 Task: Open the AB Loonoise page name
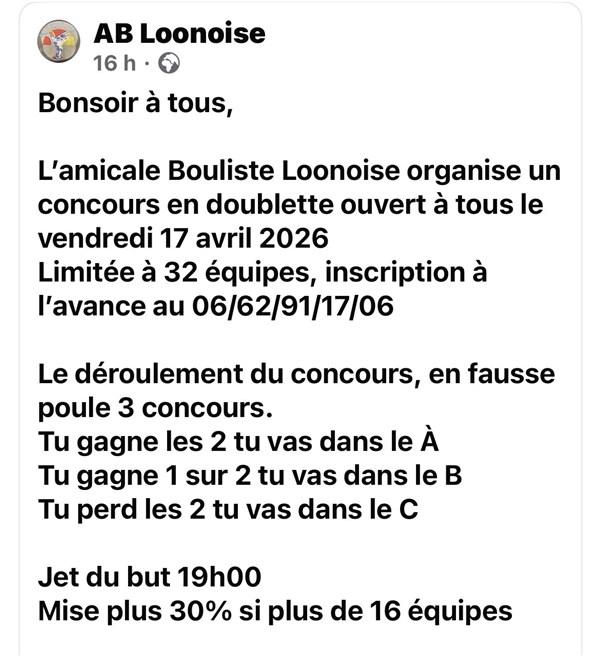tap(179, 33)
